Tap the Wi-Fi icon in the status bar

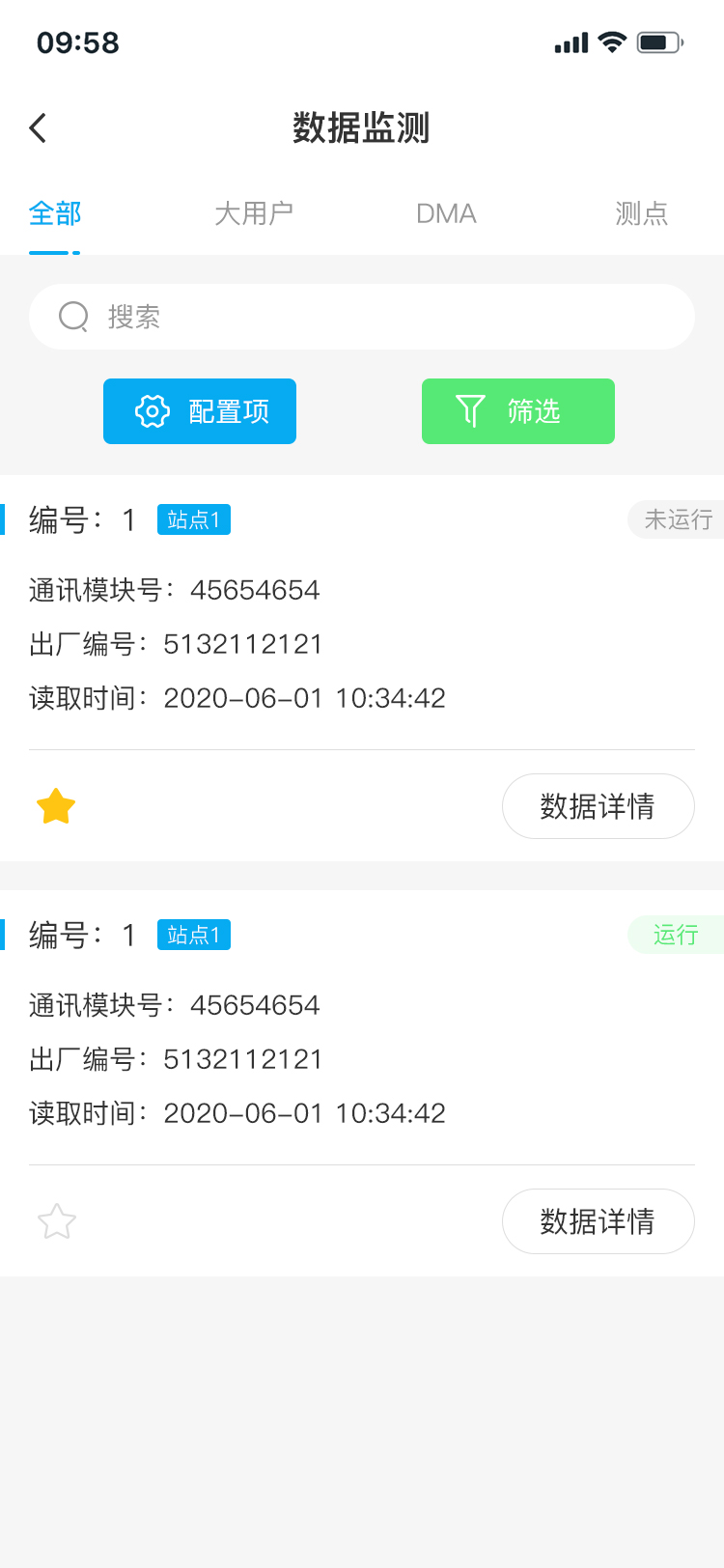tap(612, 42)
